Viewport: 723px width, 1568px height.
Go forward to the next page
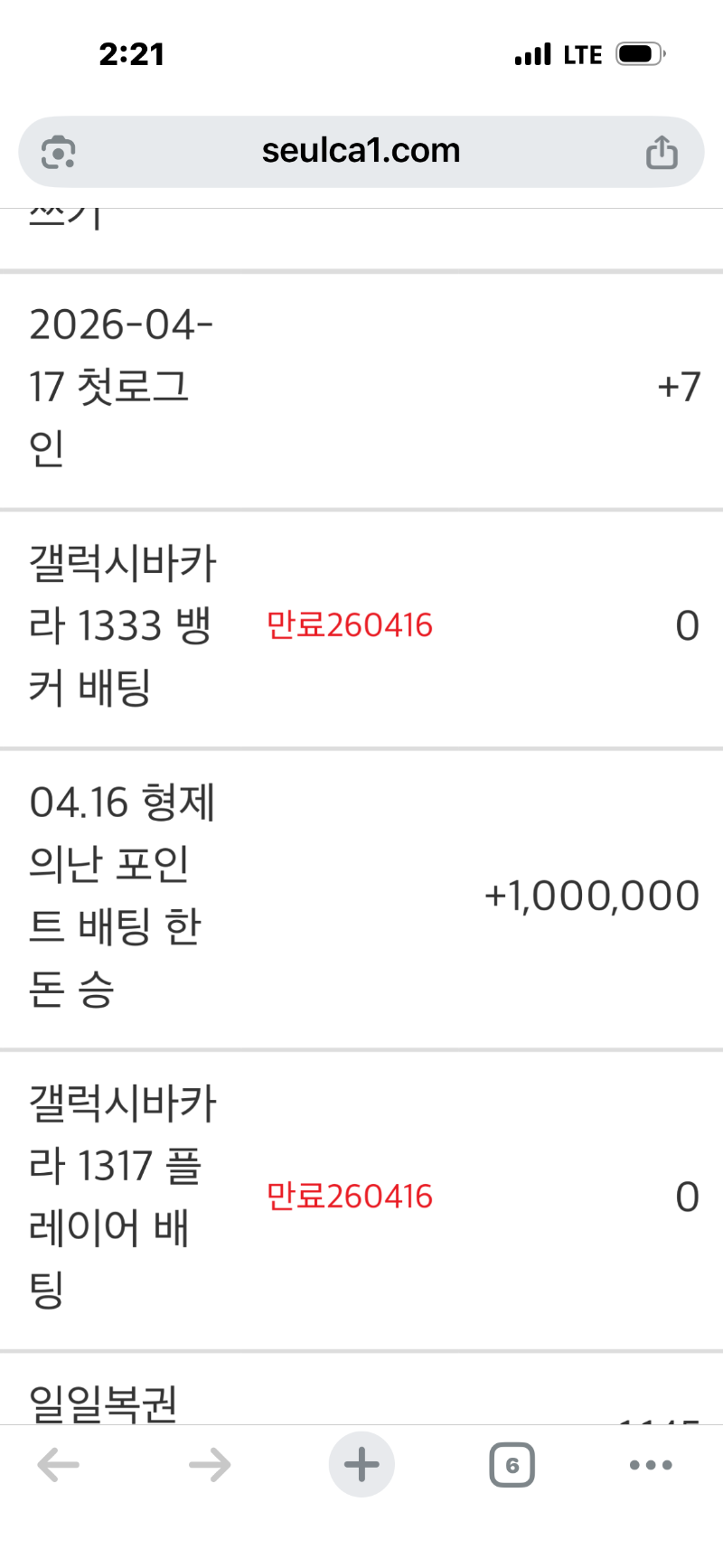pos(210,1465)
